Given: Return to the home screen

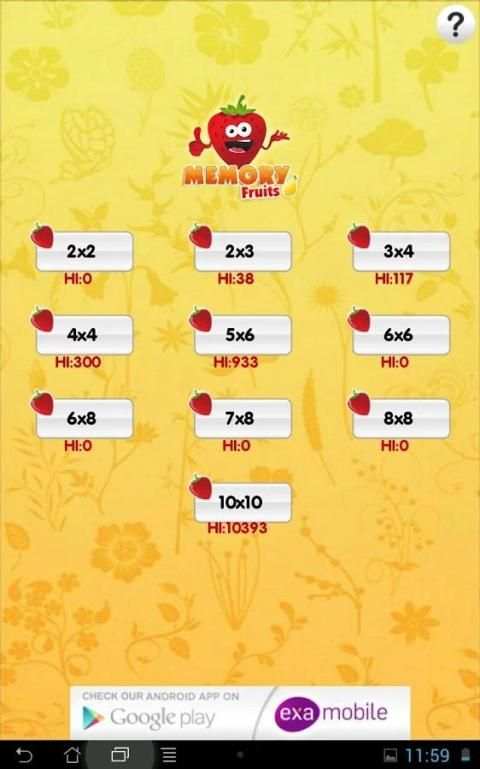Looking at the screenshot, I should click(72, 755).
